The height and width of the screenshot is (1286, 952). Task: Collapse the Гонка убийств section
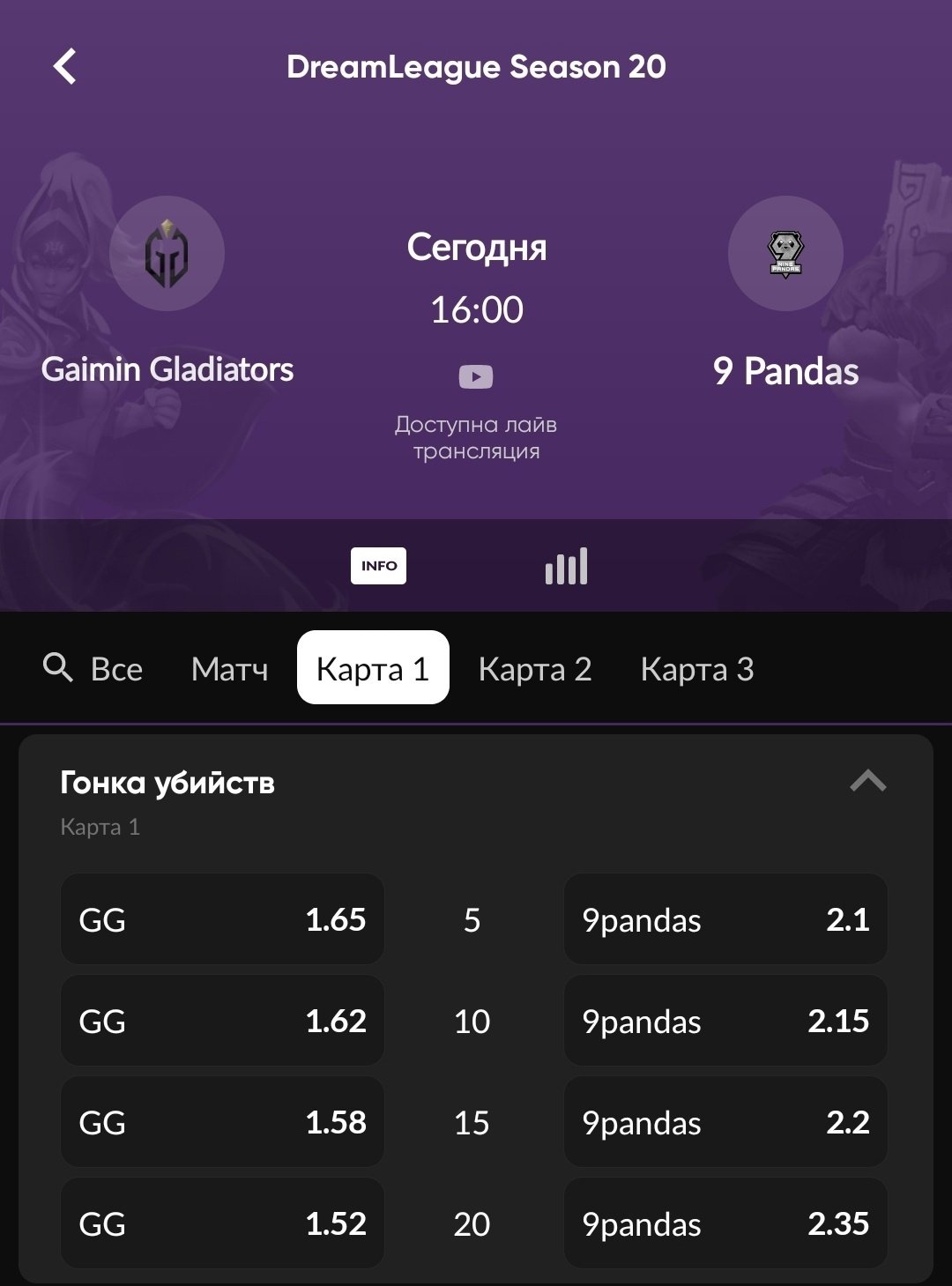tap(867, 781)
